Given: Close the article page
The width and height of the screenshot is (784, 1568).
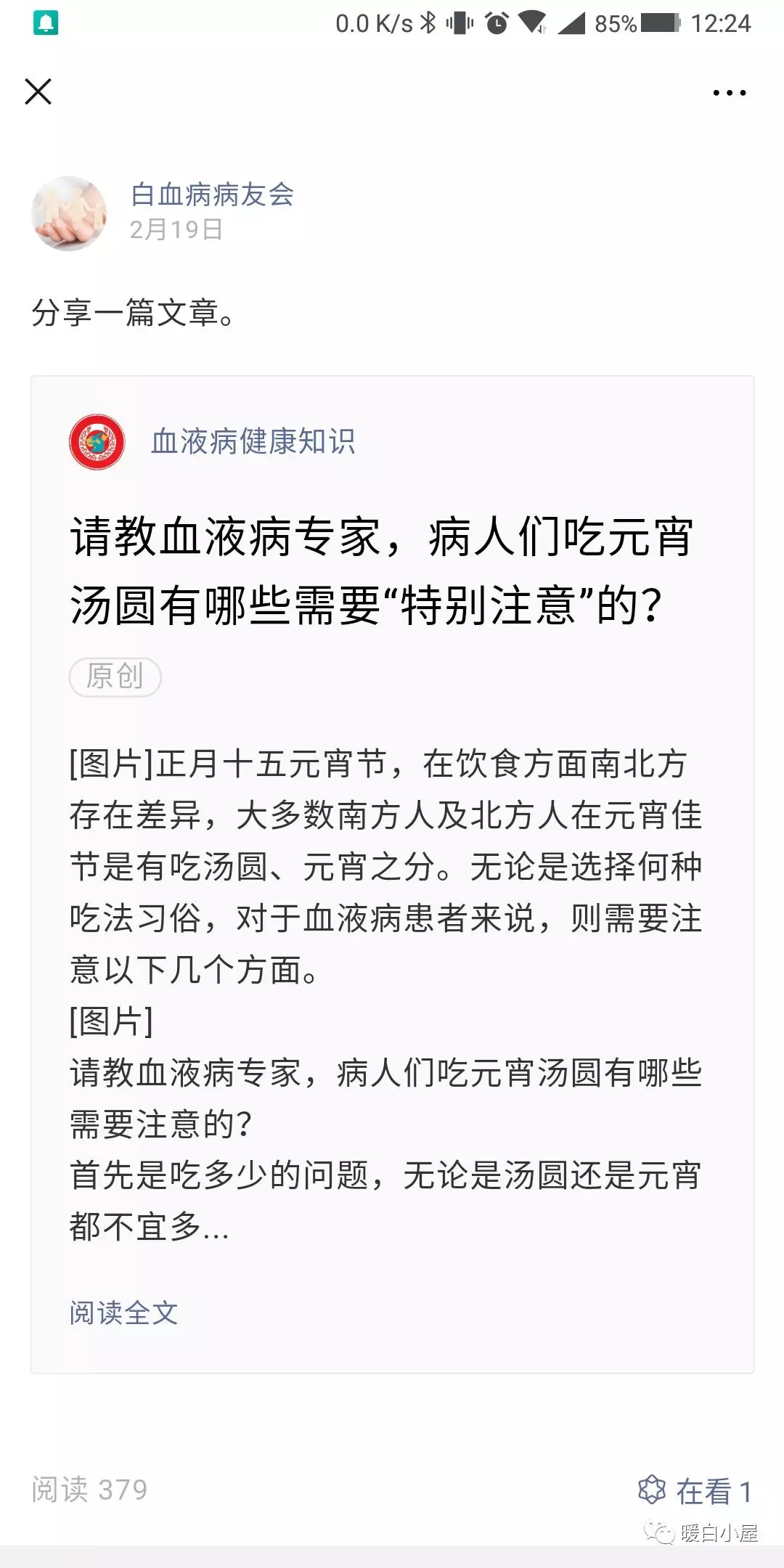Looking at the screenshot, I should (38, 92).
